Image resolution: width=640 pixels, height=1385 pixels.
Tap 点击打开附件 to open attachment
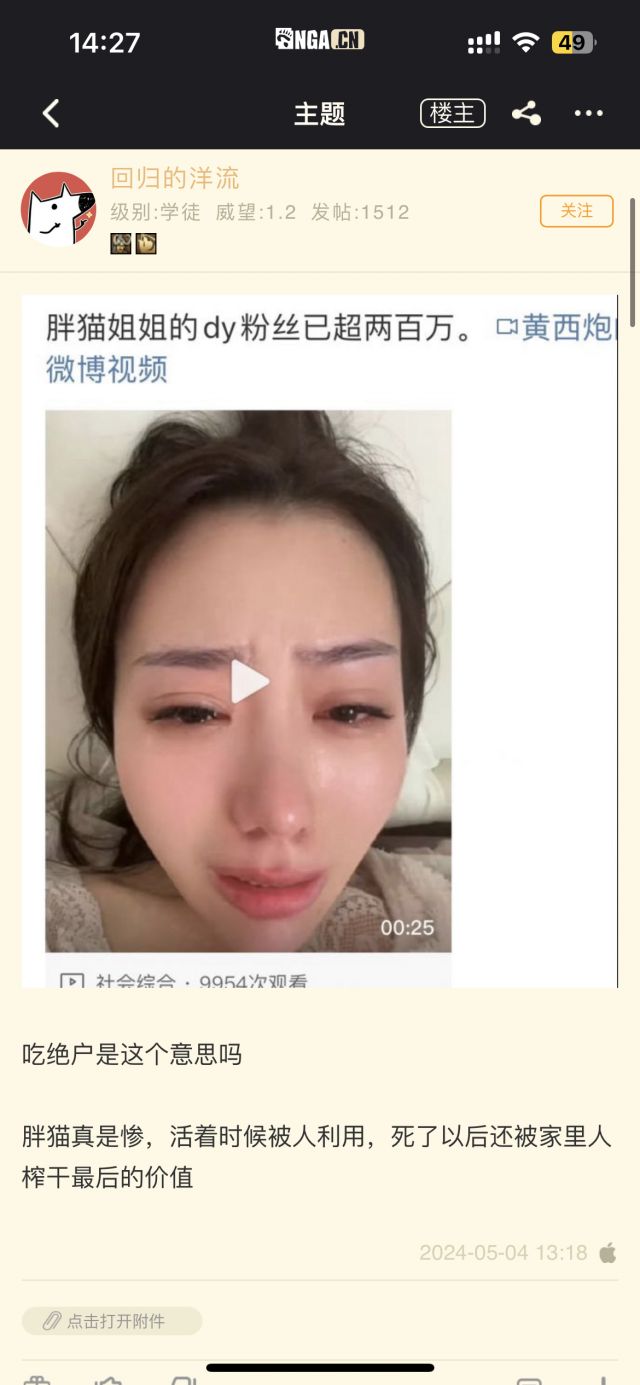112,1321
